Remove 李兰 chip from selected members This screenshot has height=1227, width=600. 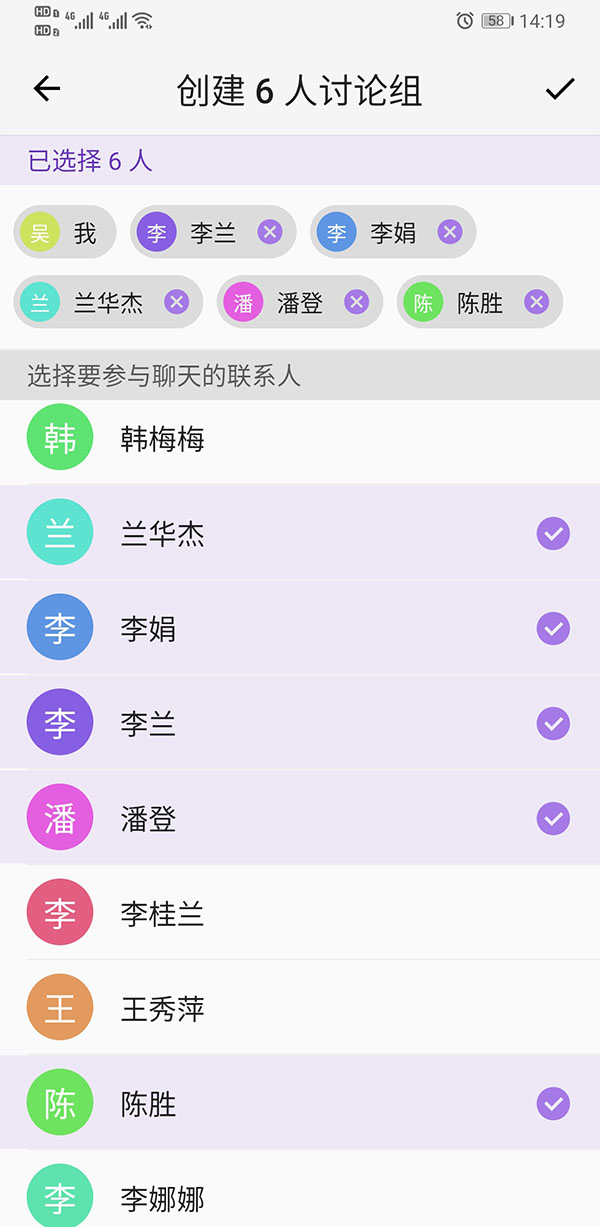270,232
